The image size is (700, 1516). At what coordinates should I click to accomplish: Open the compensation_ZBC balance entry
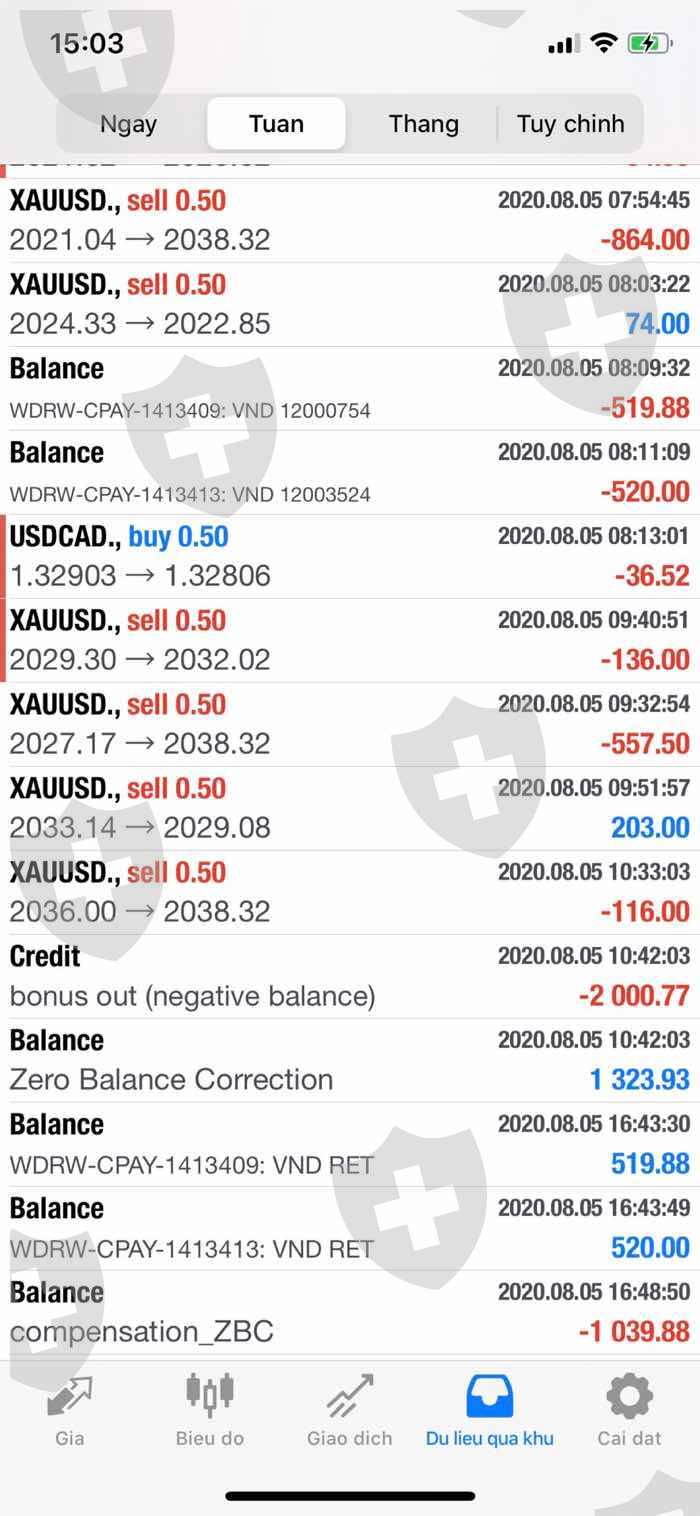tap(350, 1313)
